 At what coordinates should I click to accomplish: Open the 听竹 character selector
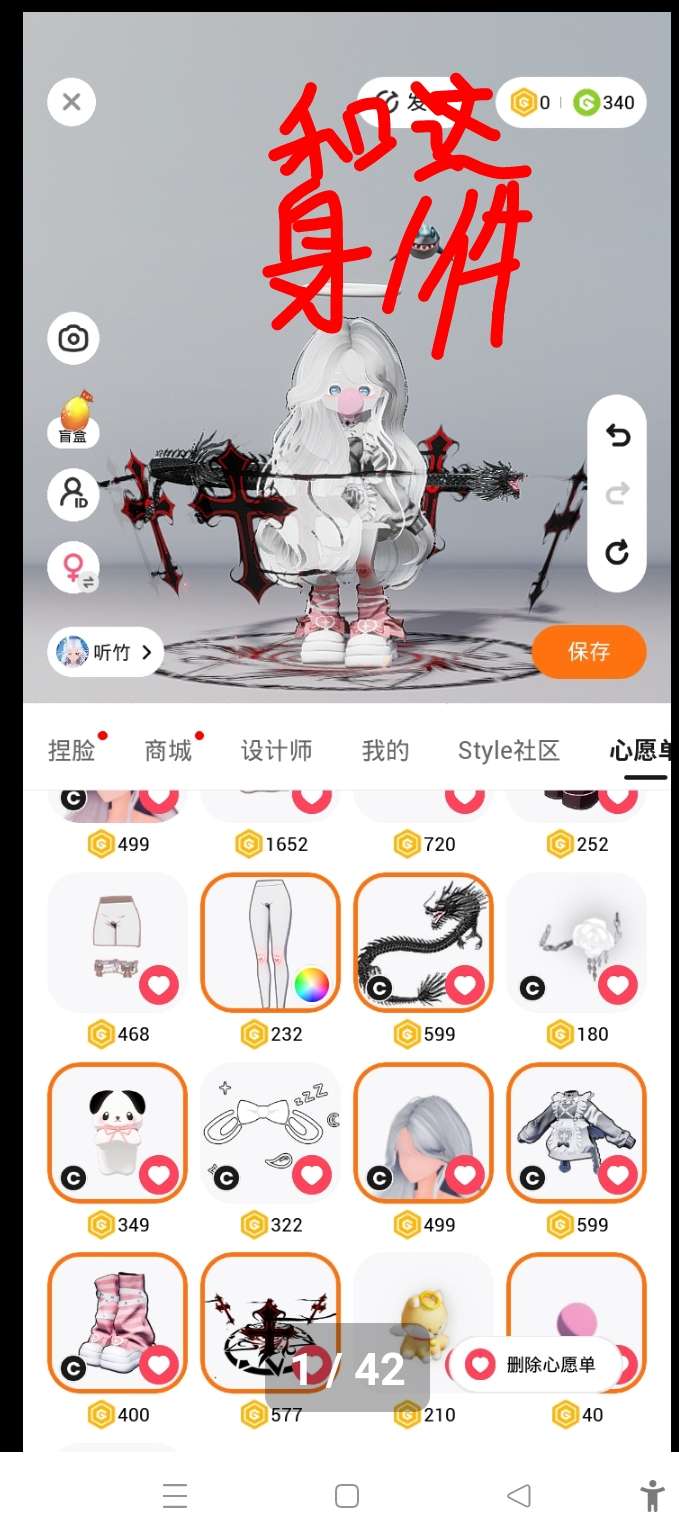(105, 653)
